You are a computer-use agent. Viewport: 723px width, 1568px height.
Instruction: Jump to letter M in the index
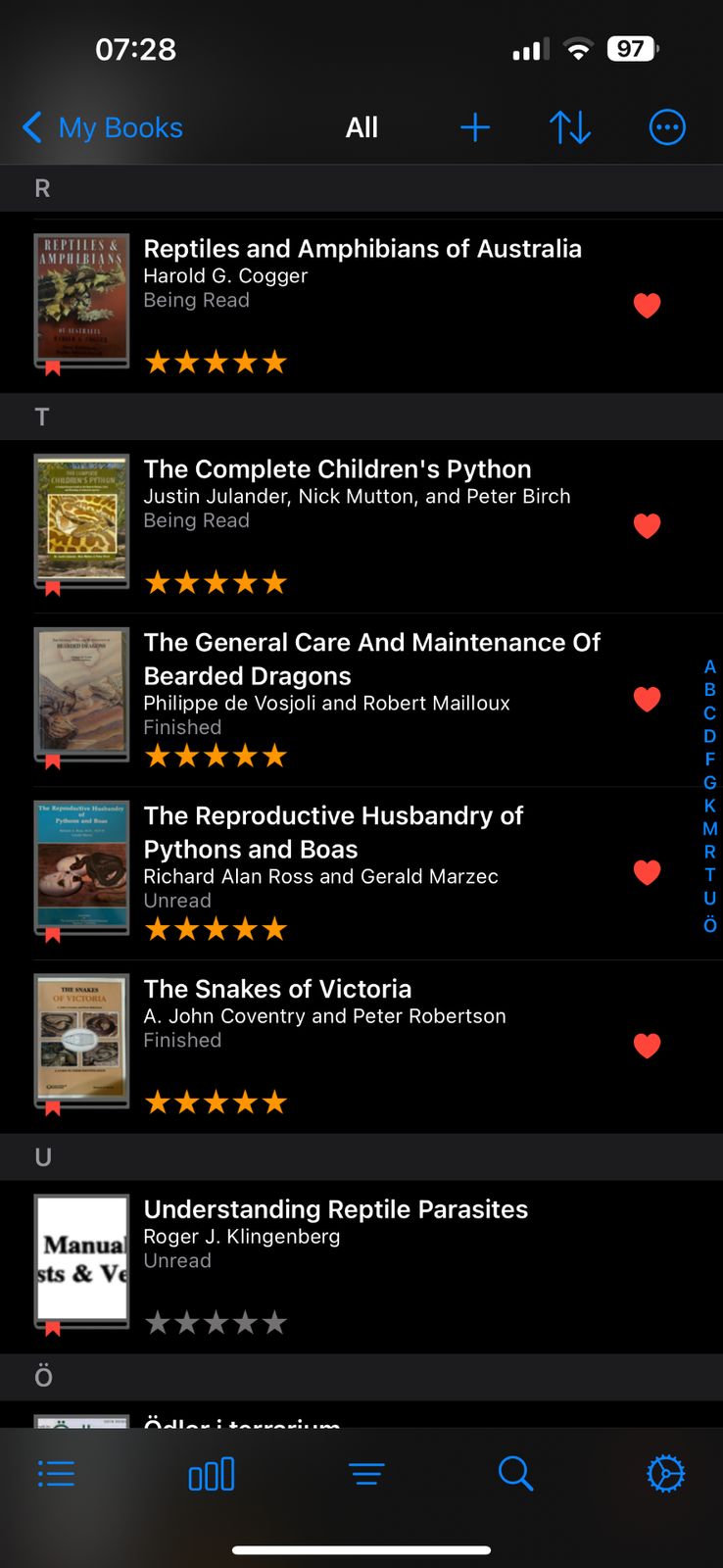pyautogui.click(x=709, y=829)
